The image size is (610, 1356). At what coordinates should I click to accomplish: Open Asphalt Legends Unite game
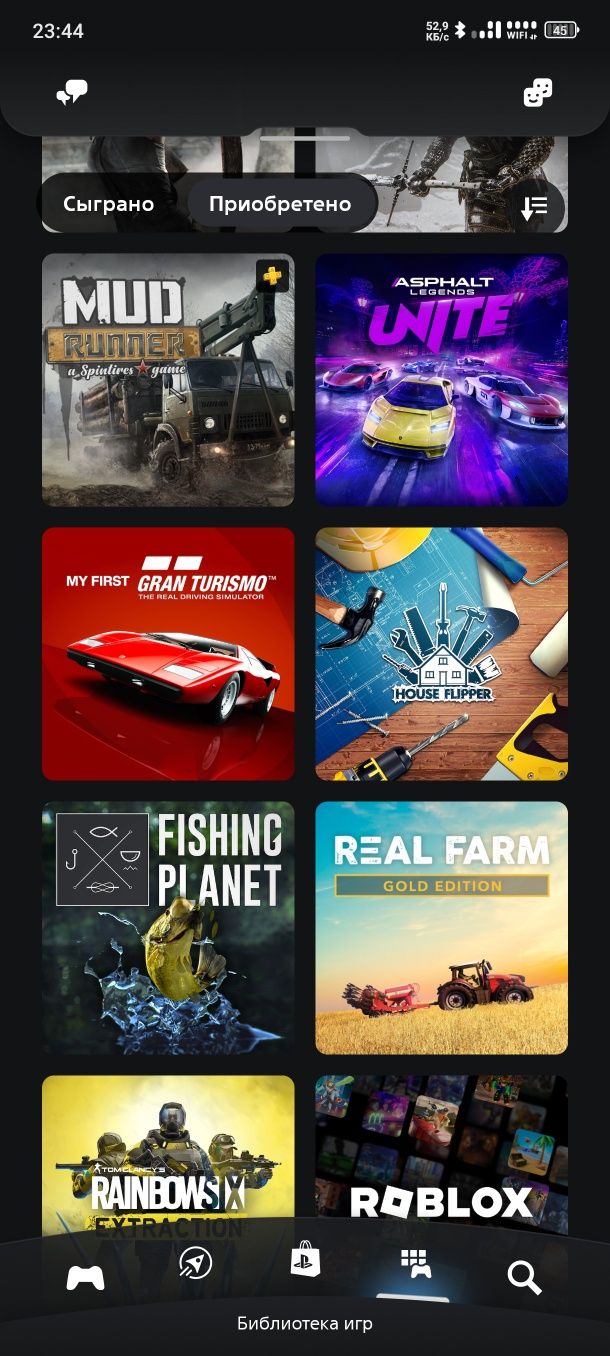441,380
